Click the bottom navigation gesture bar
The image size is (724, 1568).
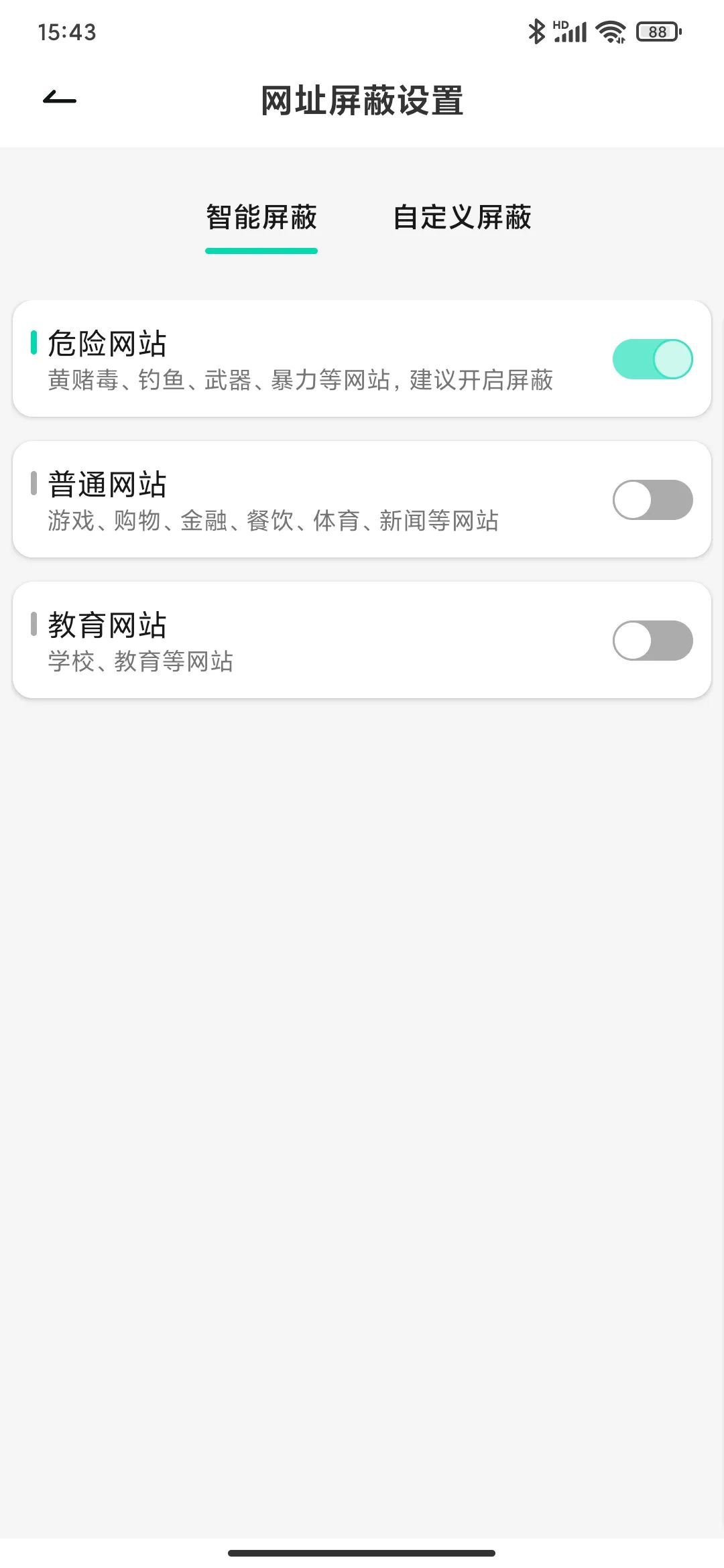click(x=362, y=1553)
